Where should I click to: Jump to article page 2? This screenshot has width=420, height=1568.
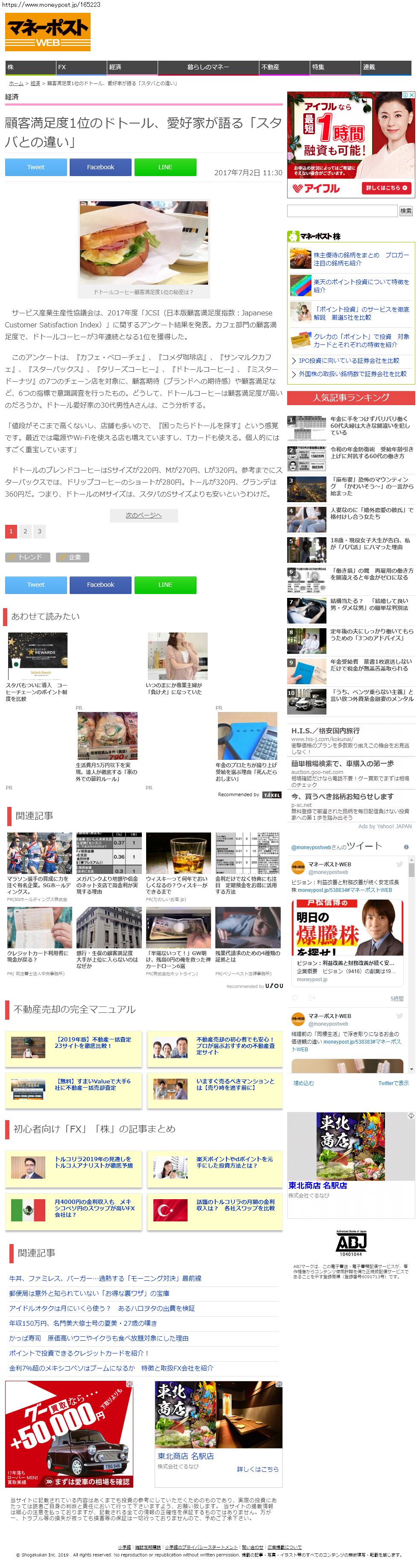(25, 531)
